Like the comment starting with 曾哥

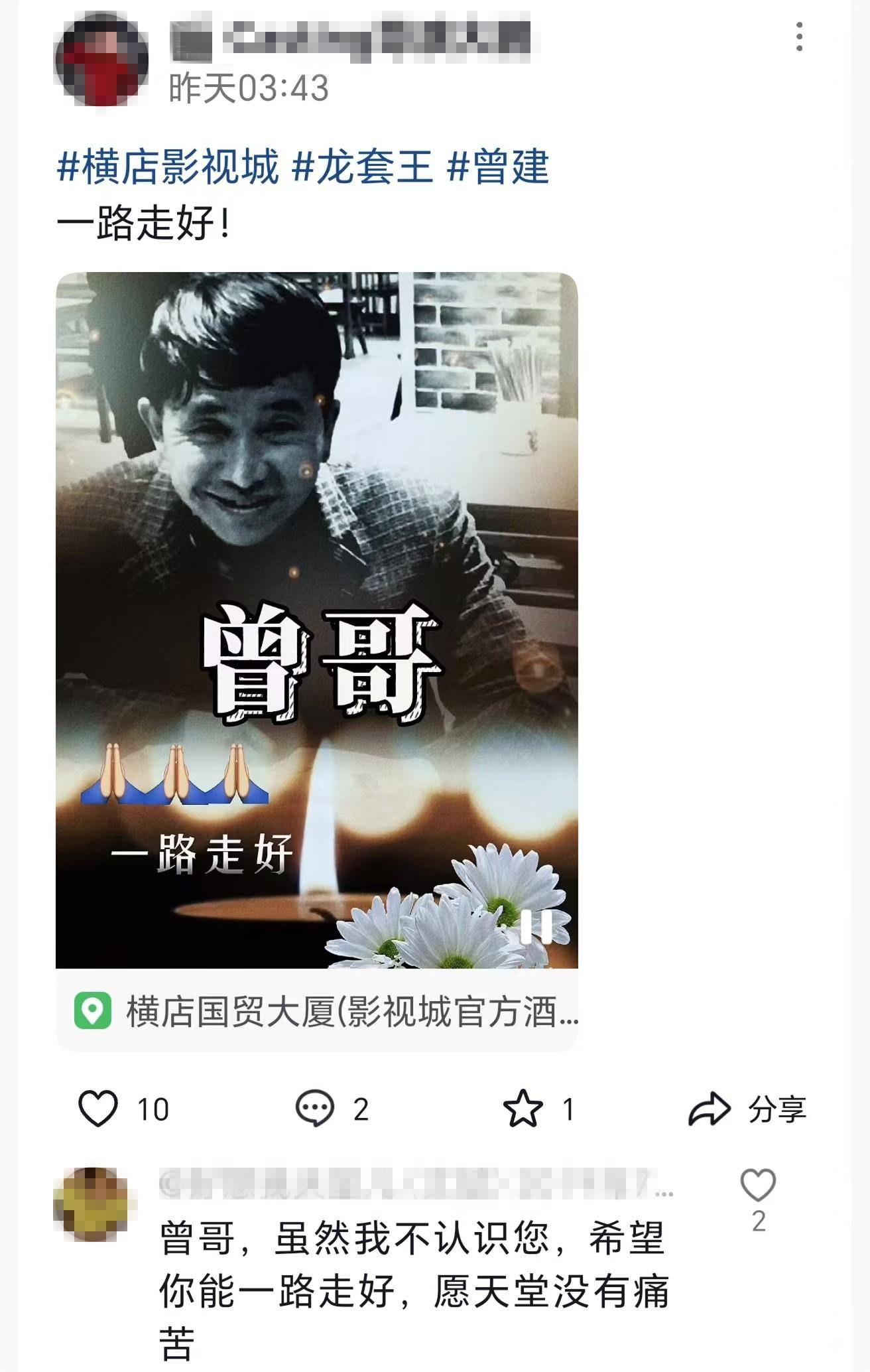pos(758,1186)
